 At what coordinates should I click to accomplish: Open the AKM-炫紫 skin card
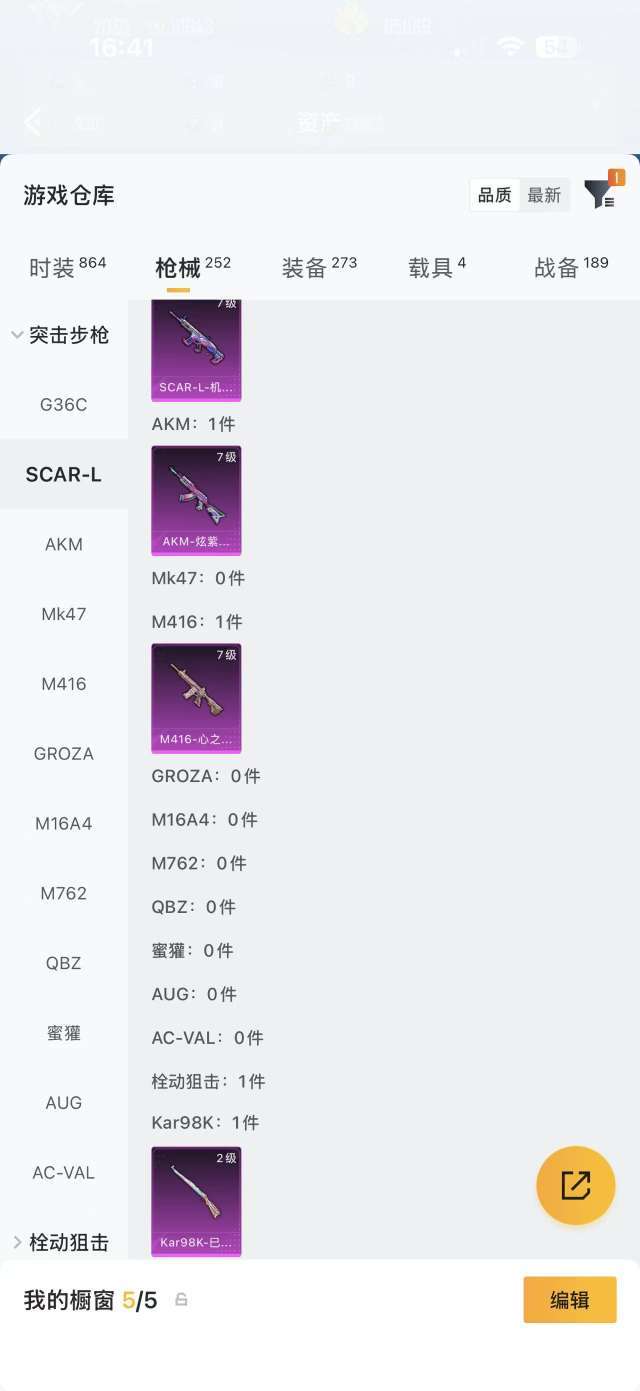point(196,501)
